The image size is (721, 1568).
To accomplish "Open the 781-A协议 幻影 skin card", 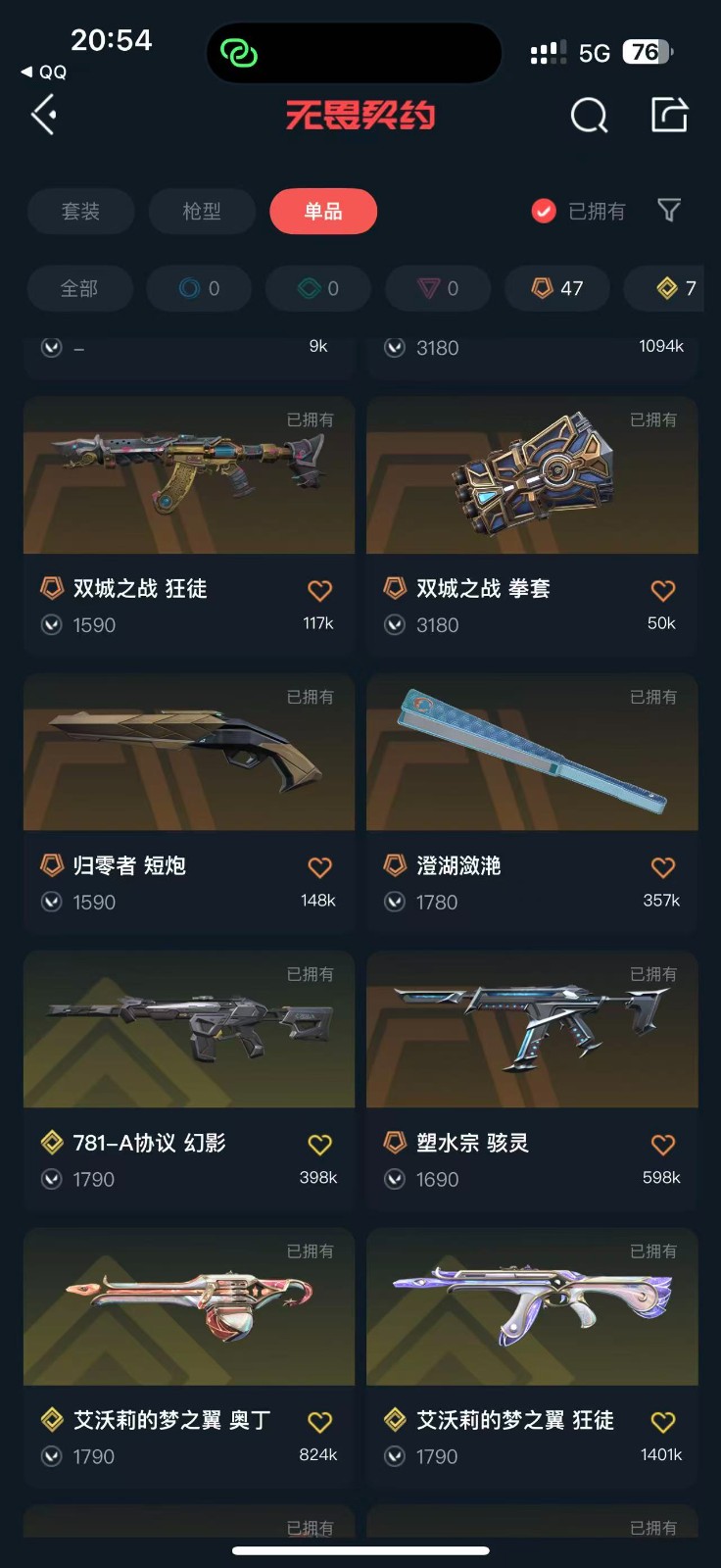I will pyautogui.click(x=189, y=1079).
